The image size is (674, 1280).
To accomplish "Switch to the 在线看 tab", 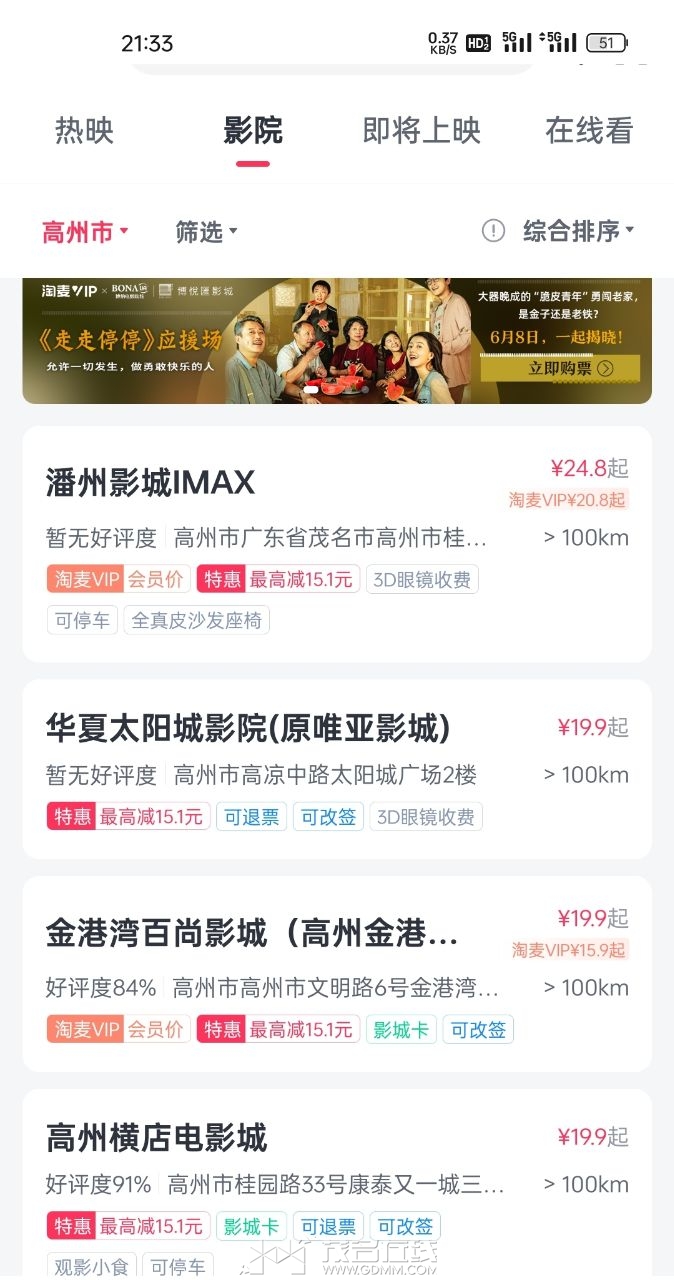I will click(588, 131).
